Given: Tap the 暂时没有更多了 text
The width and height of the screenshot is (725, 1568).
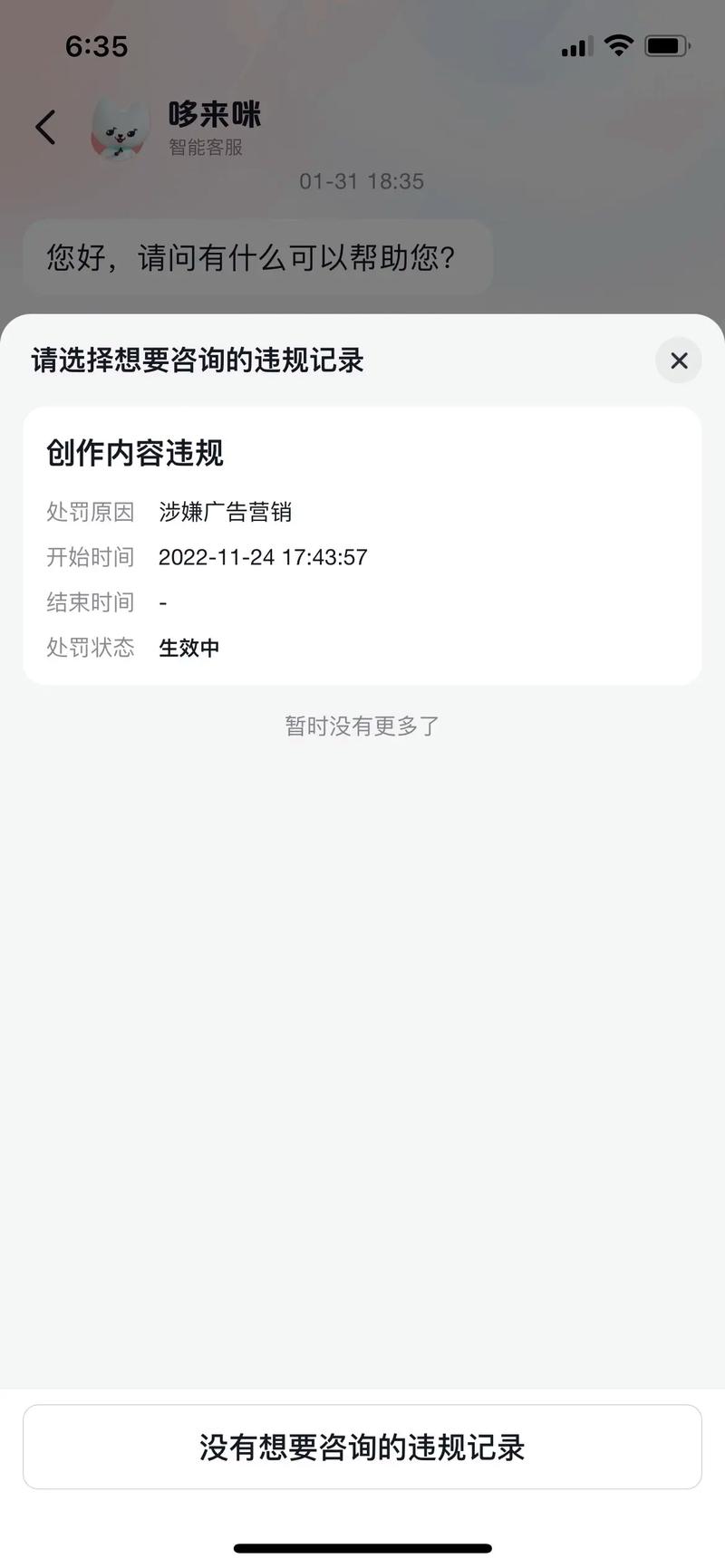Looking at the screenshot, I should [362, 726].
